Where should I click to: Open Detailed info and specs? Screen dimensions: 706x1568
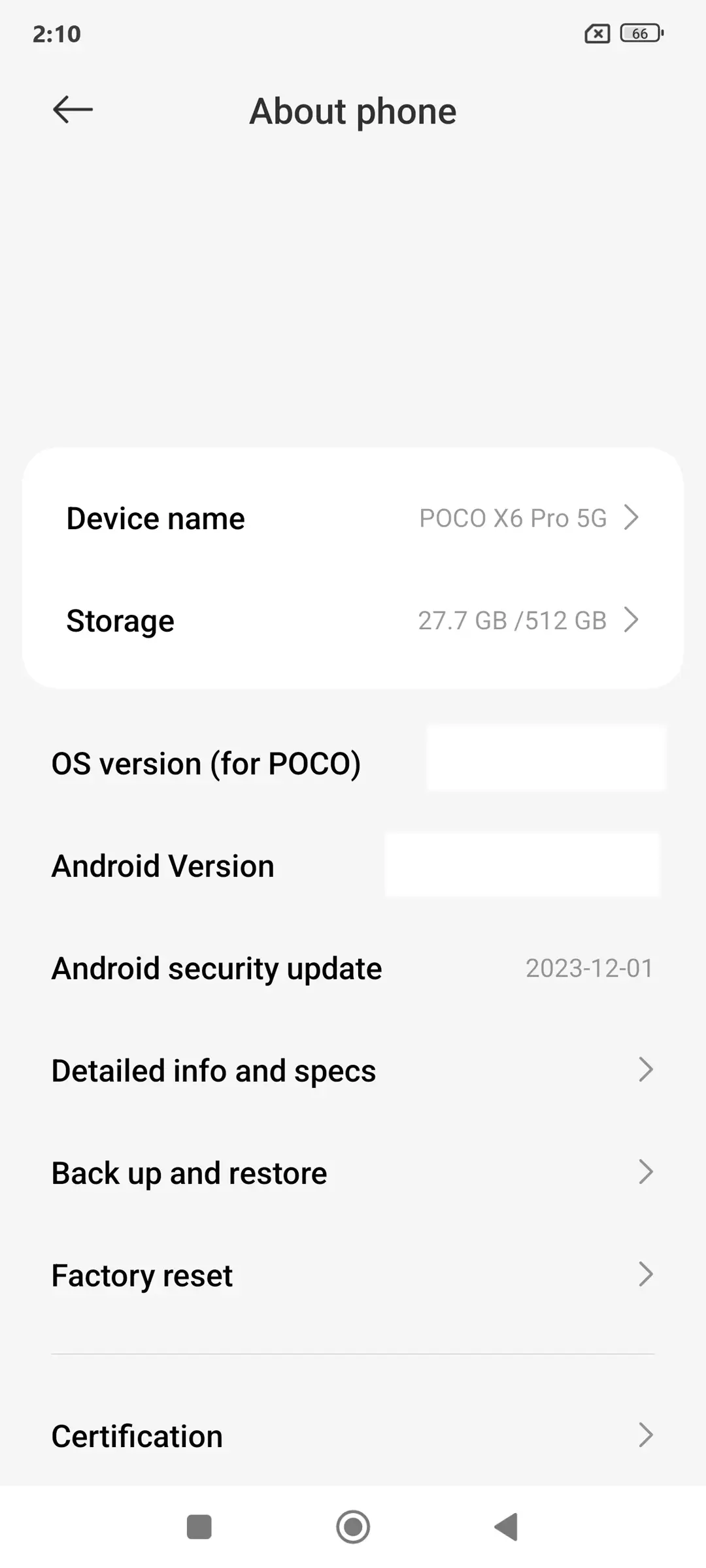[353, 1071]
